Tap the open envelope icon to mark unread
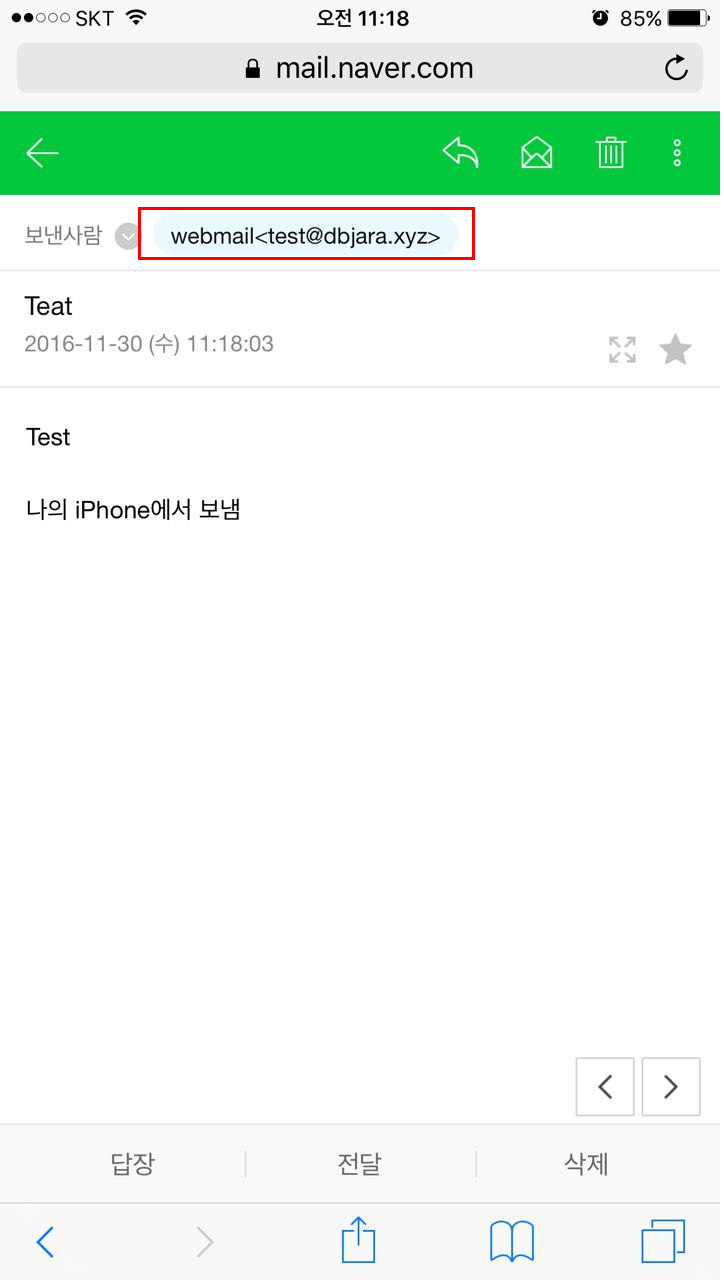This screenshot has height=1280, width=724. 537,153
